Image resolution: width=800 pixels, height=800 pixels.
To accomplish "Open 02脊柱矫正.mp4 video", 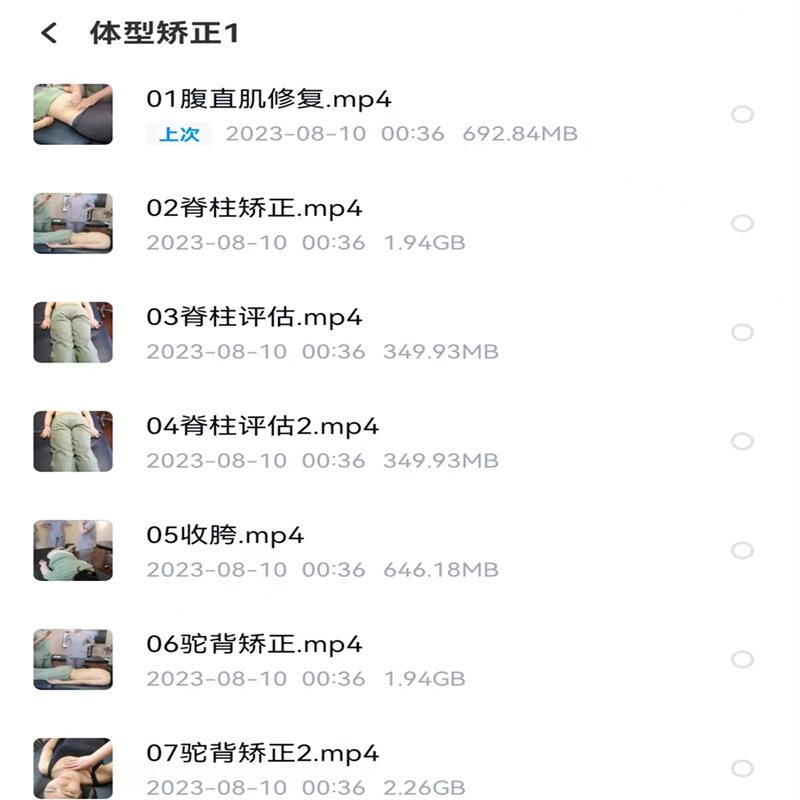I will pos(254,209).
